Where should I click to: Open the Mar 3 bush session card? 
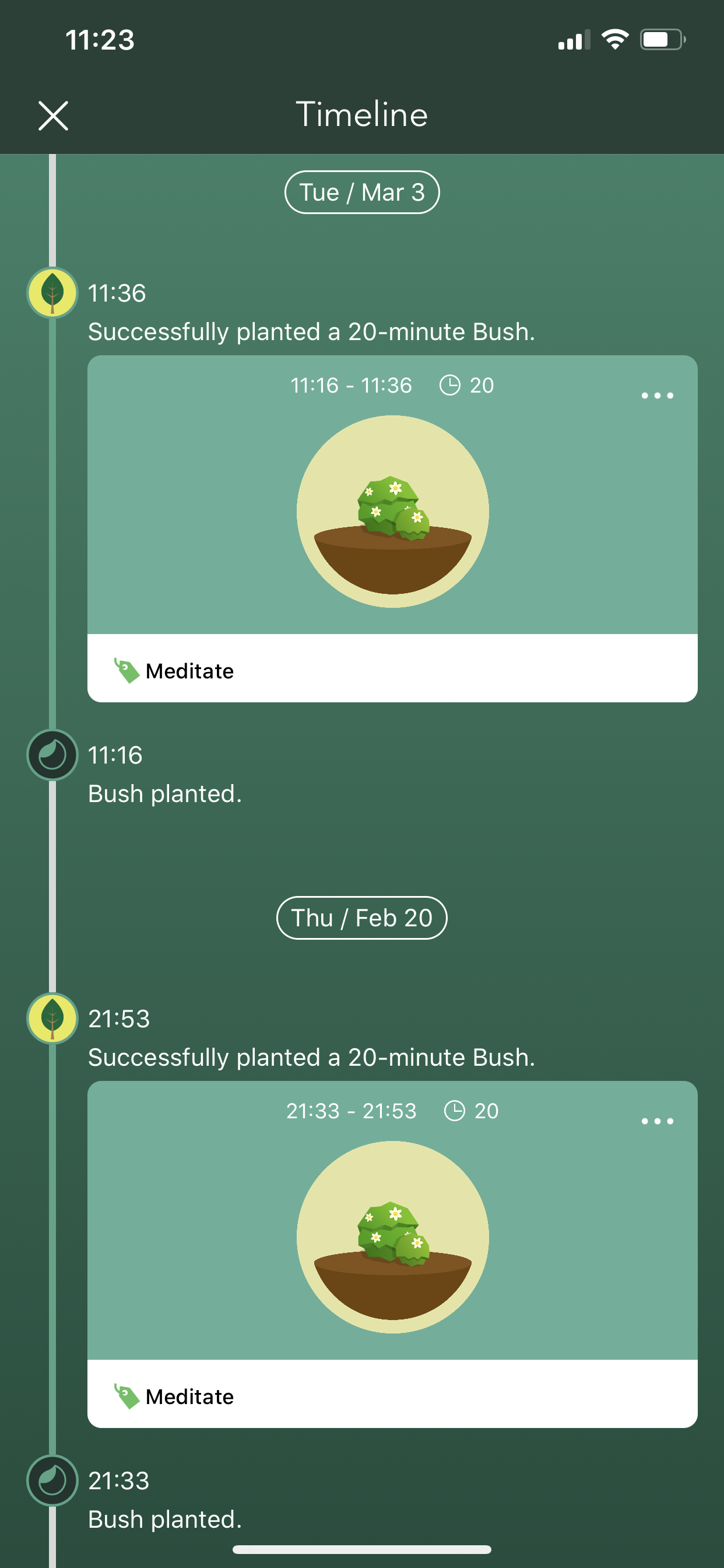coord(392,512)
